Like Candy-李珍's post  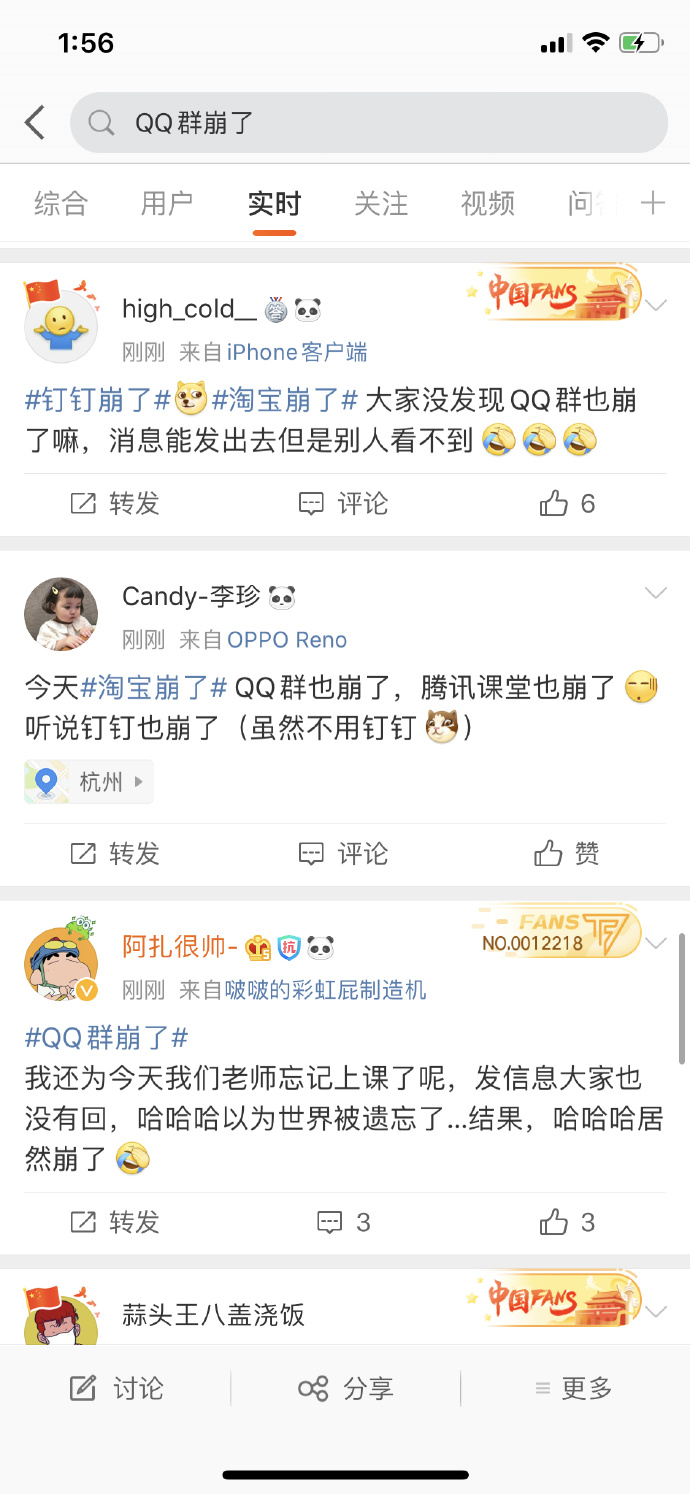tap(567, 854)
